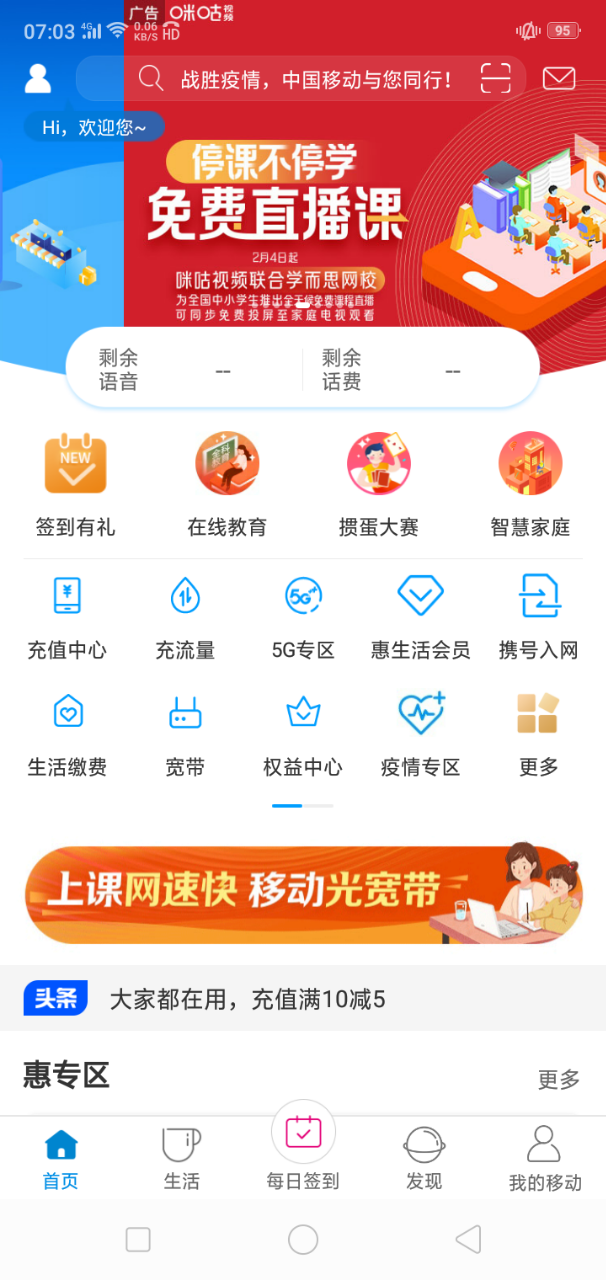The height and width of the screenshot is (1280, 606).
Task: Open the 移动光宽带 banner
Action: tap(303, 894)
